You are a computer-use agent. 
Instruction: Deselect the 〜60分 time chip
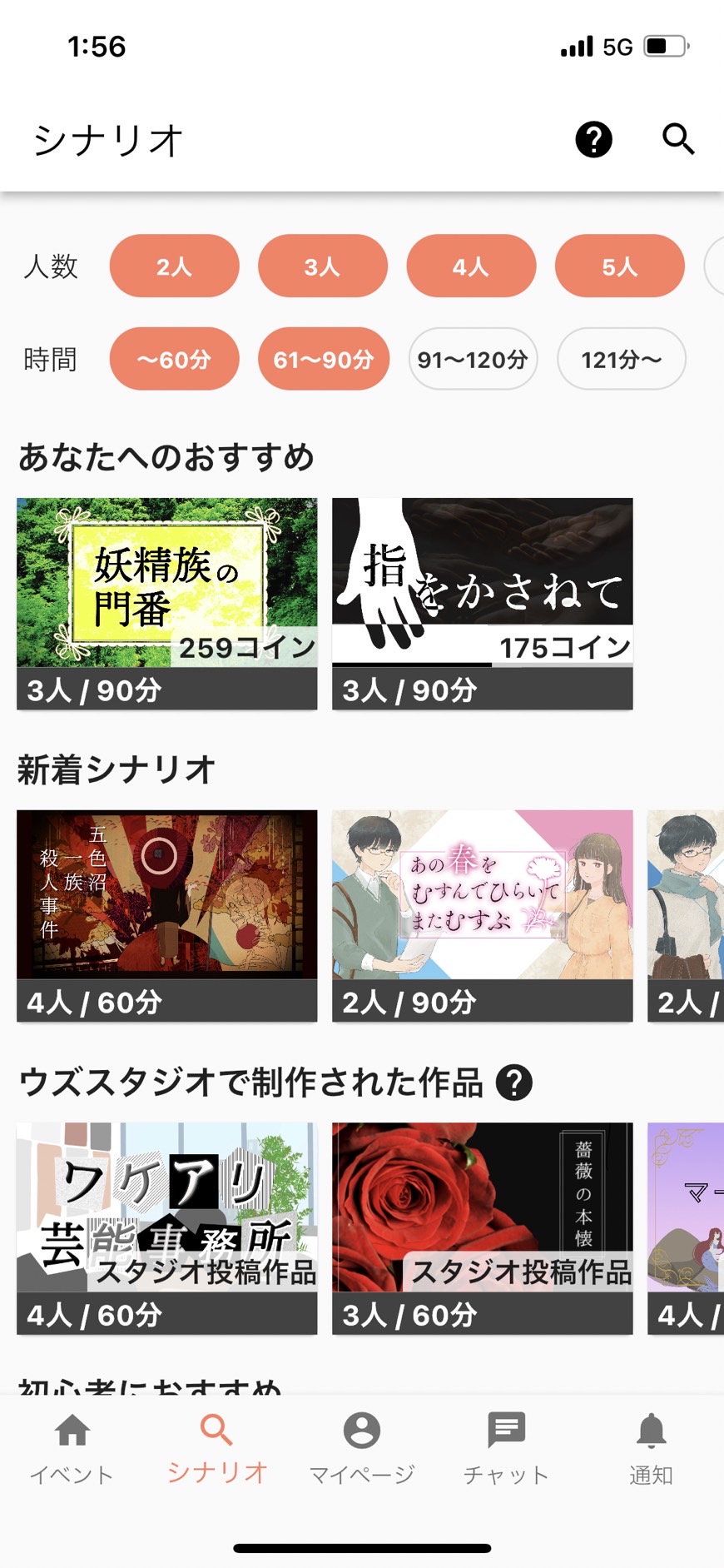174,360
